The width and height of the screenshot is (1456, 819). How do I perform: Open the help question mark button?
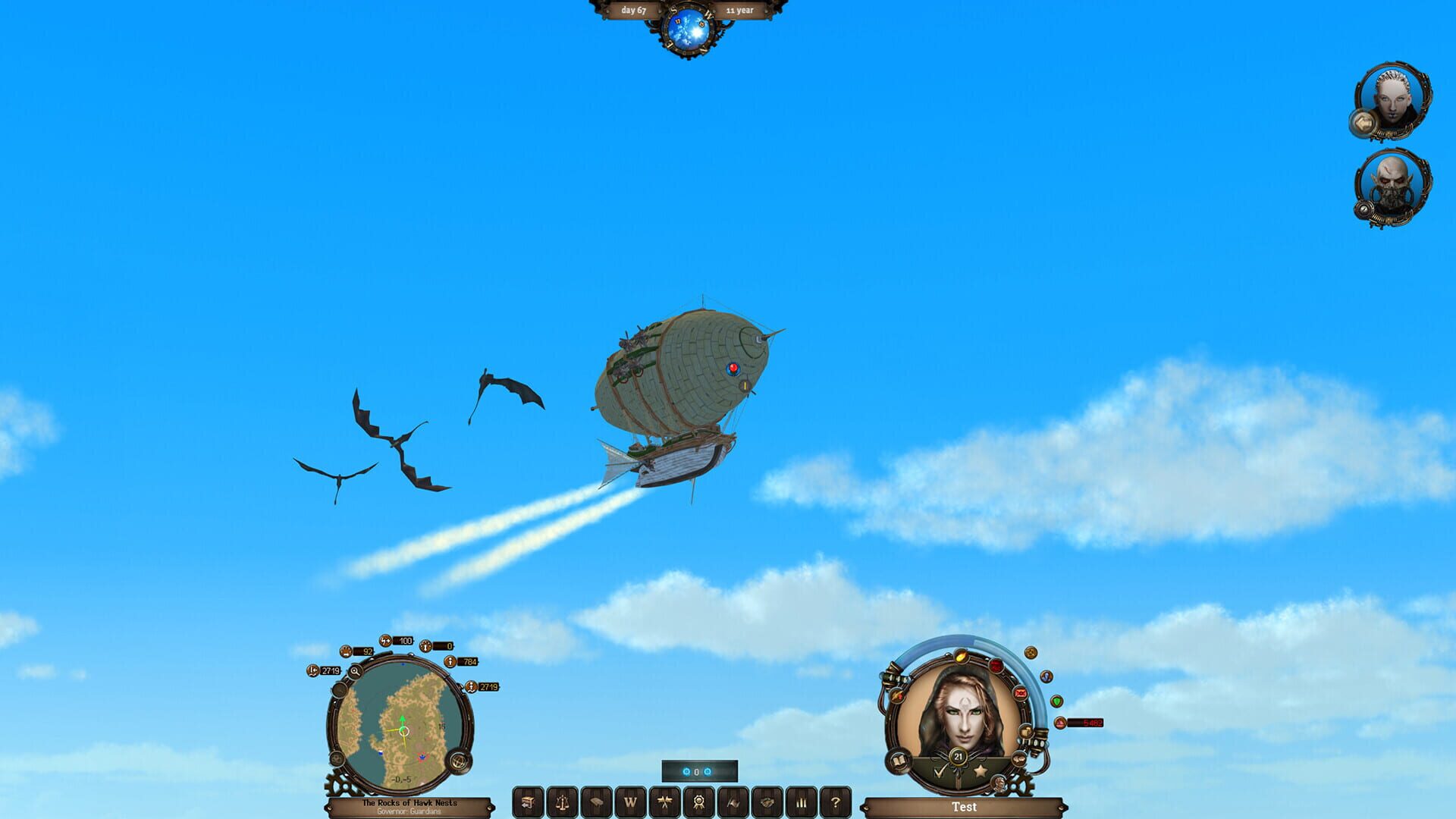tap(835, 802)
